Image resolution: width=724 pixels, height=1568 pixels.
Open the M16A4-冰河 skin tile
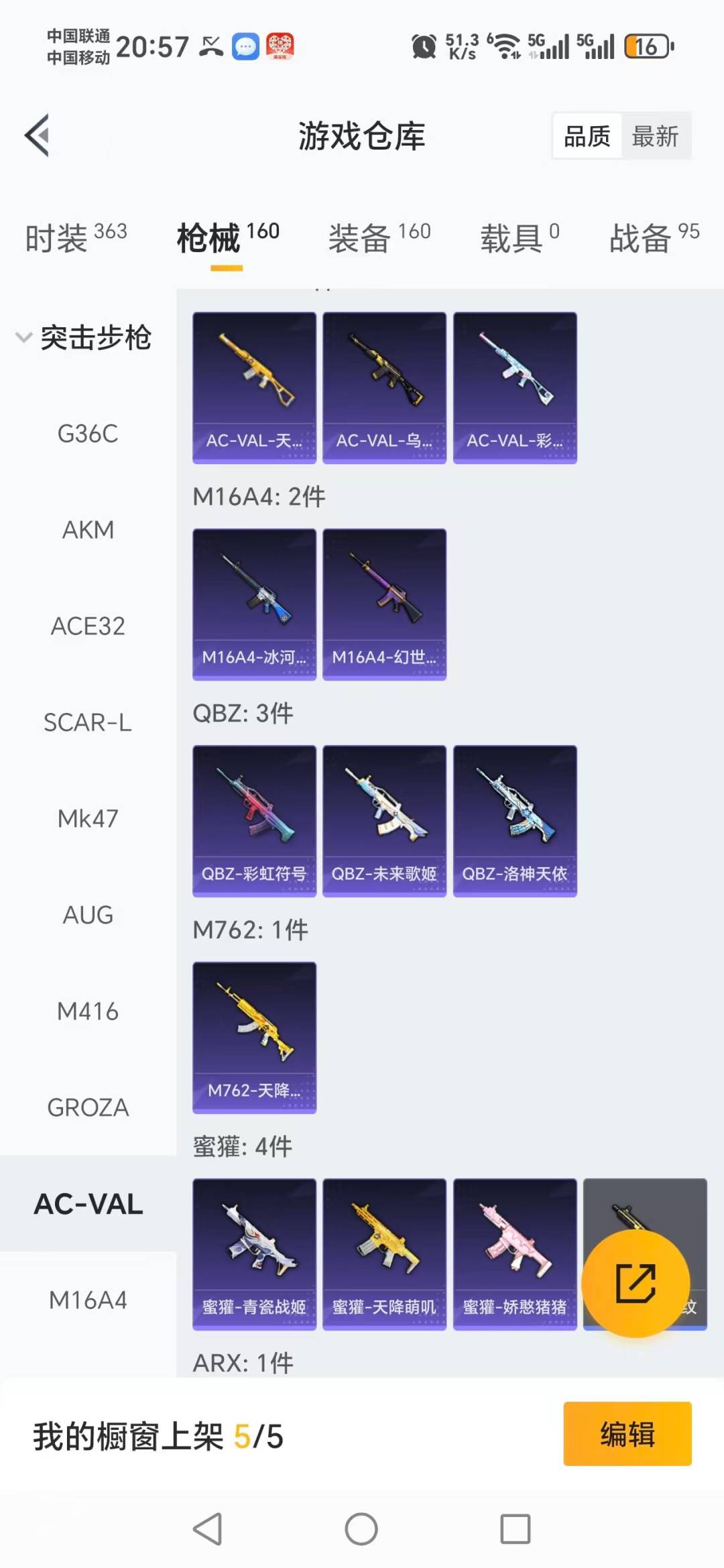(254, 604)
